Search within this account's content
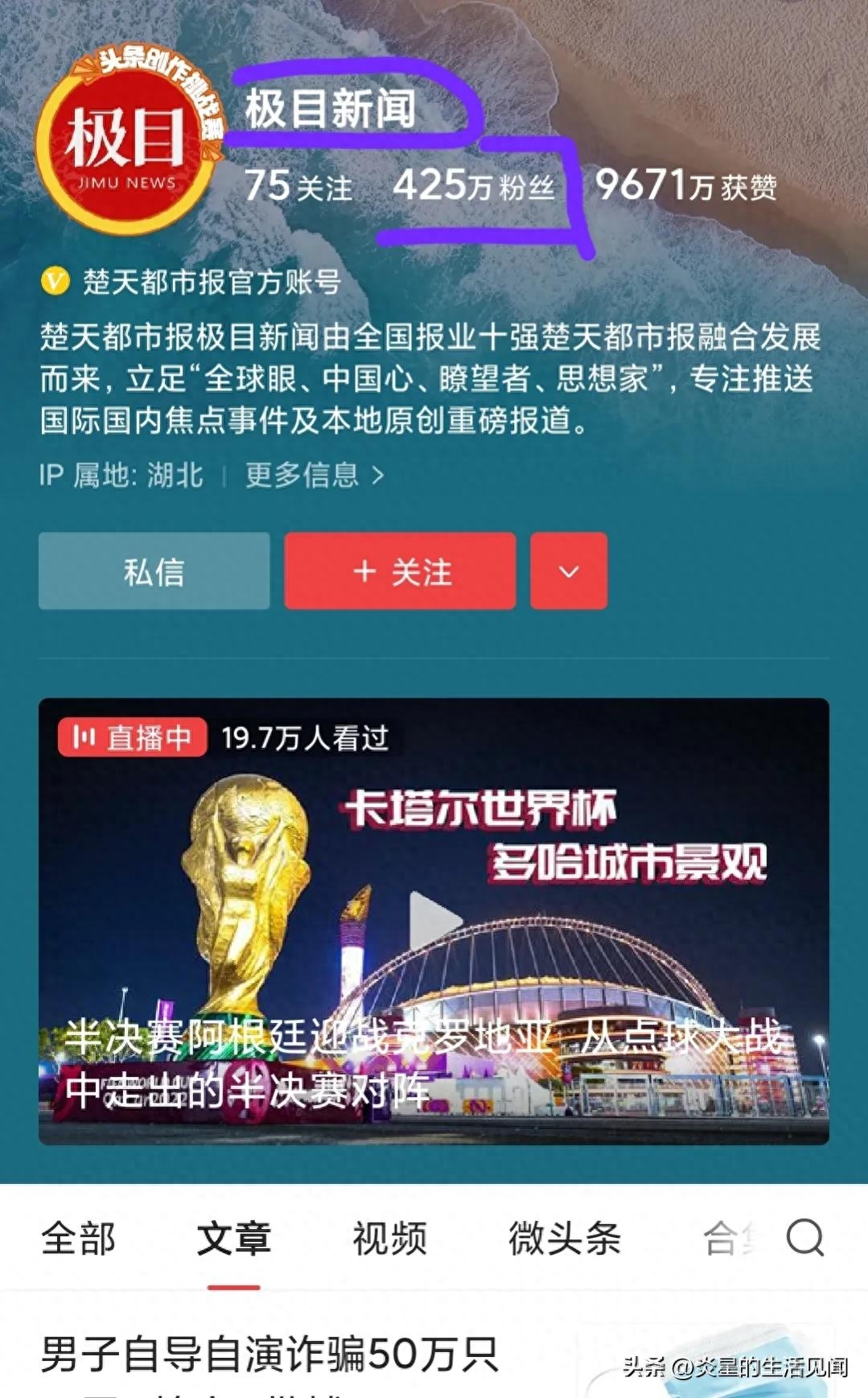Screen dimensions: 868x1398 (805, 1238)
